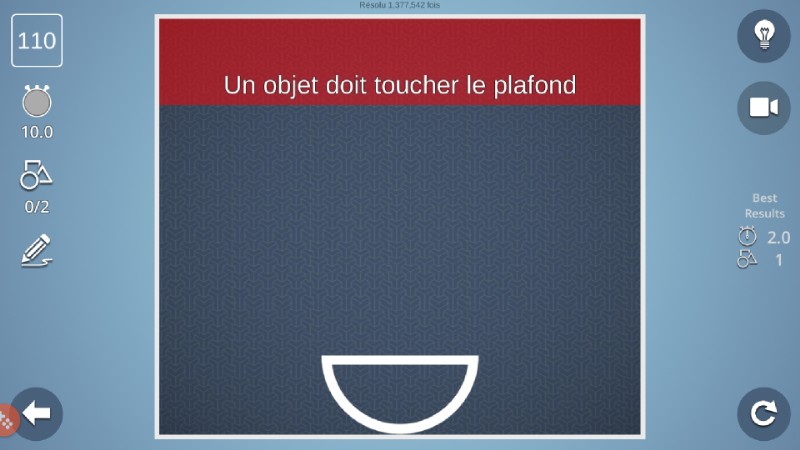Go back with the arrow button
The image size is (800, 450).
coord(37,414)
